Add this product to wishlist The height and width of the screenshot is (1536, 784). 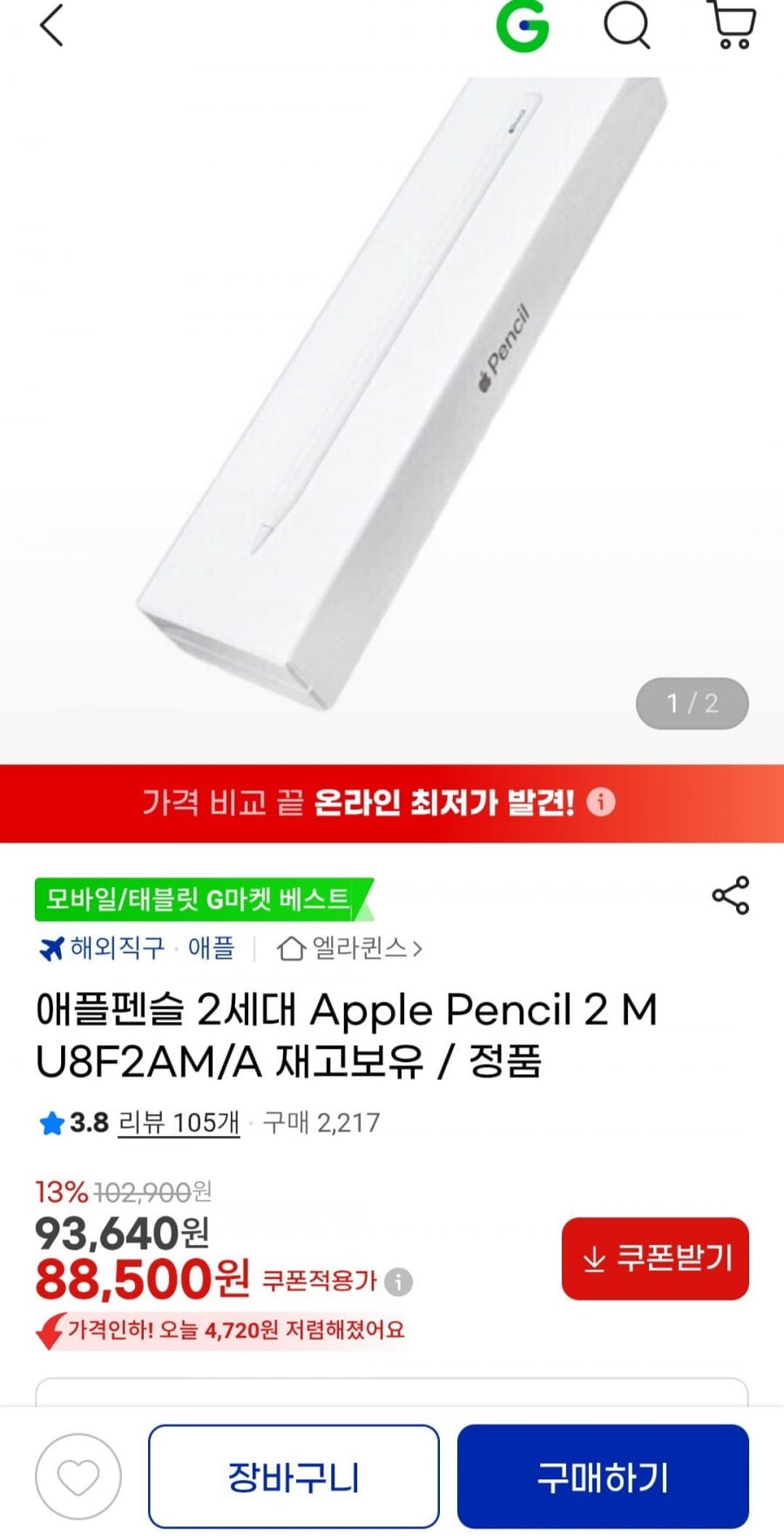(78, 1477)
